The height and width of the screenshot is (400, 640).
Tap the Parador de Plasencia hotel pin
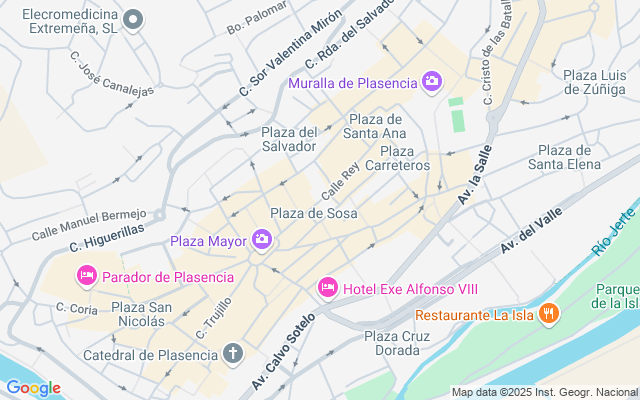[x=86, y=276]
